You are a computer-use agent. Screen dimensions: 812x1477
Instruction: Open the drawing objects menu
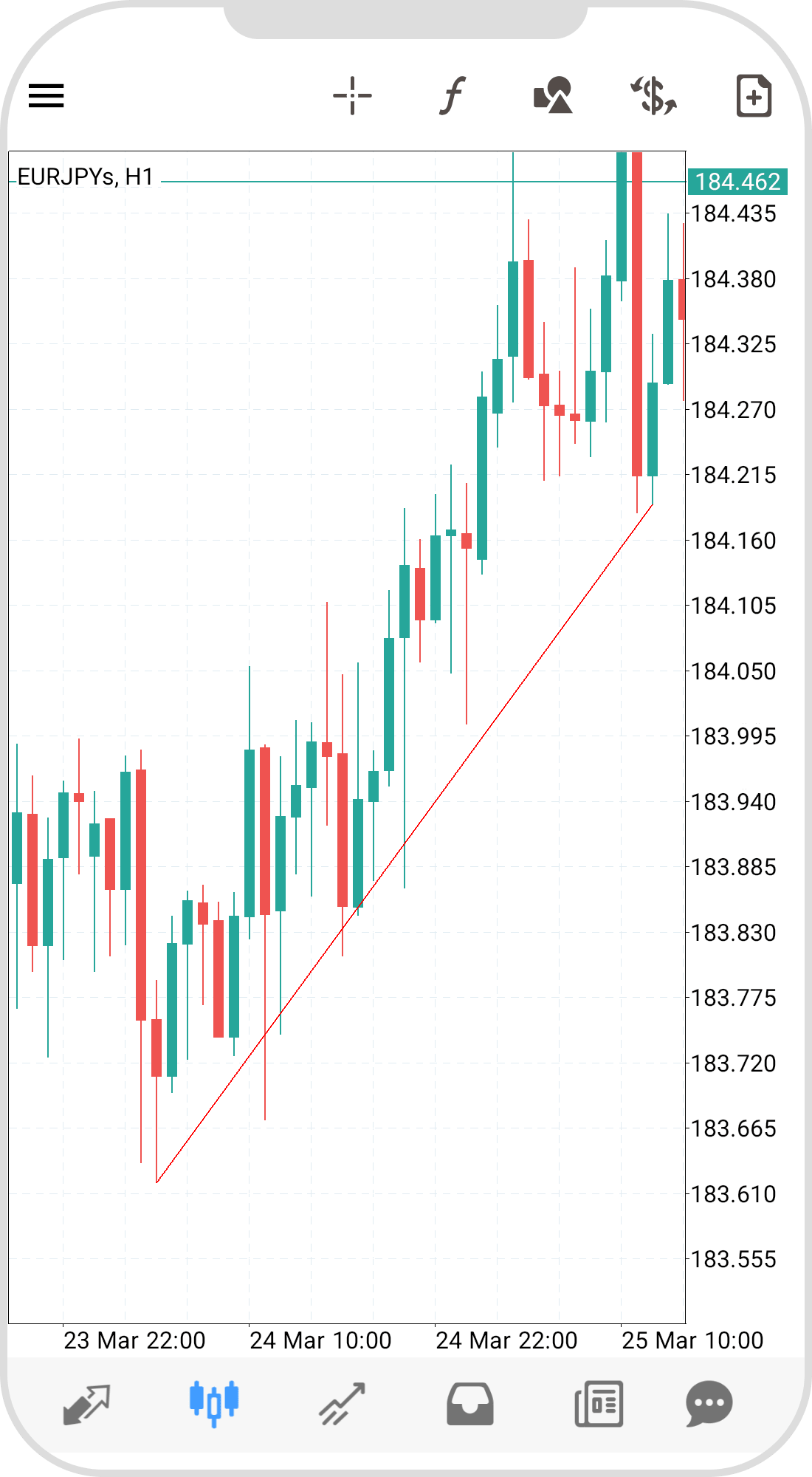553,96
